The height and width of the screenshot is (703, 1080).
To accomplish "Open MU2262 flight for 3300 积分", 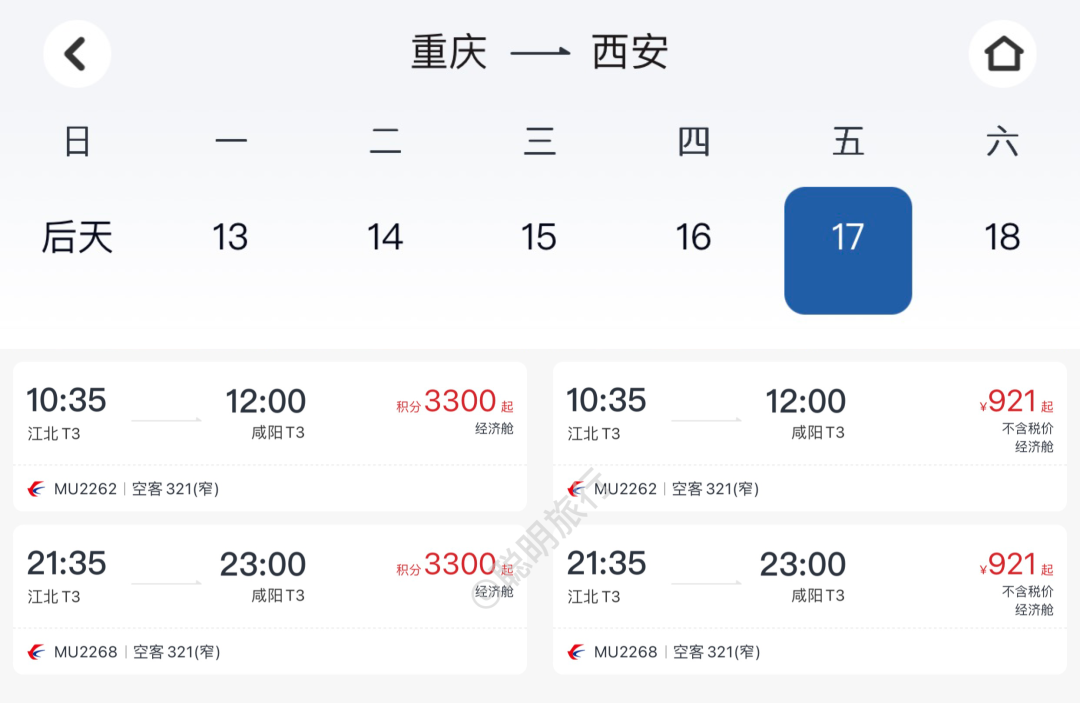I will [x=270, y=436].
